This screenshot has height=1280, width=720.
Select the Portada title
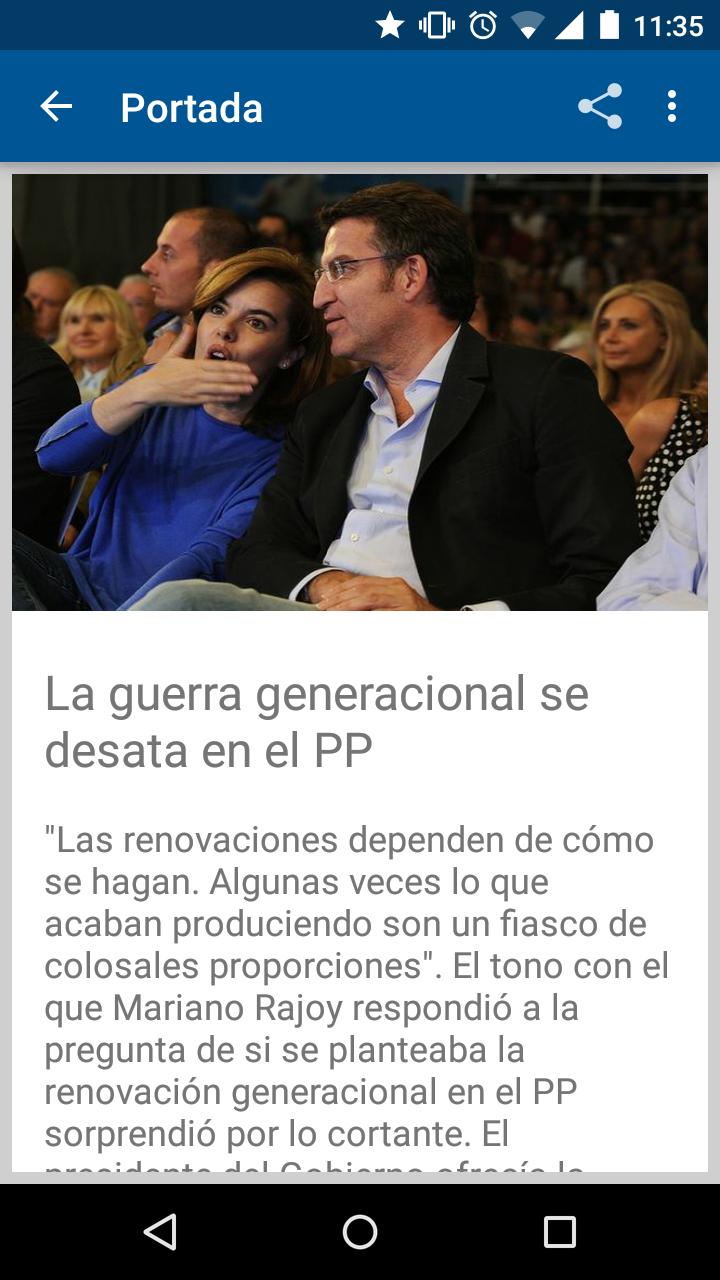click(x=191, y=107)
